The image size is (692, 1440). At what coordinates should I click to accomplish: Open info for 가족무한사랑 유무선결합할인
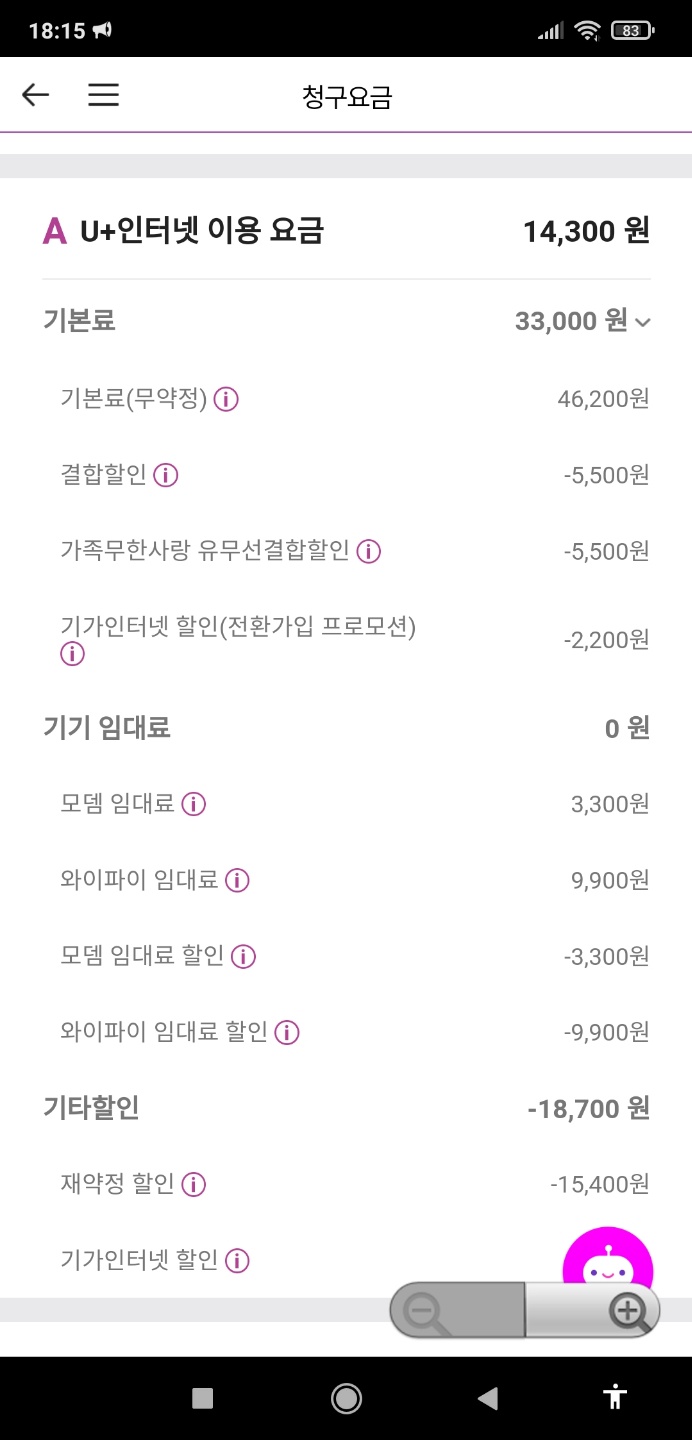[x=369, y=551]
